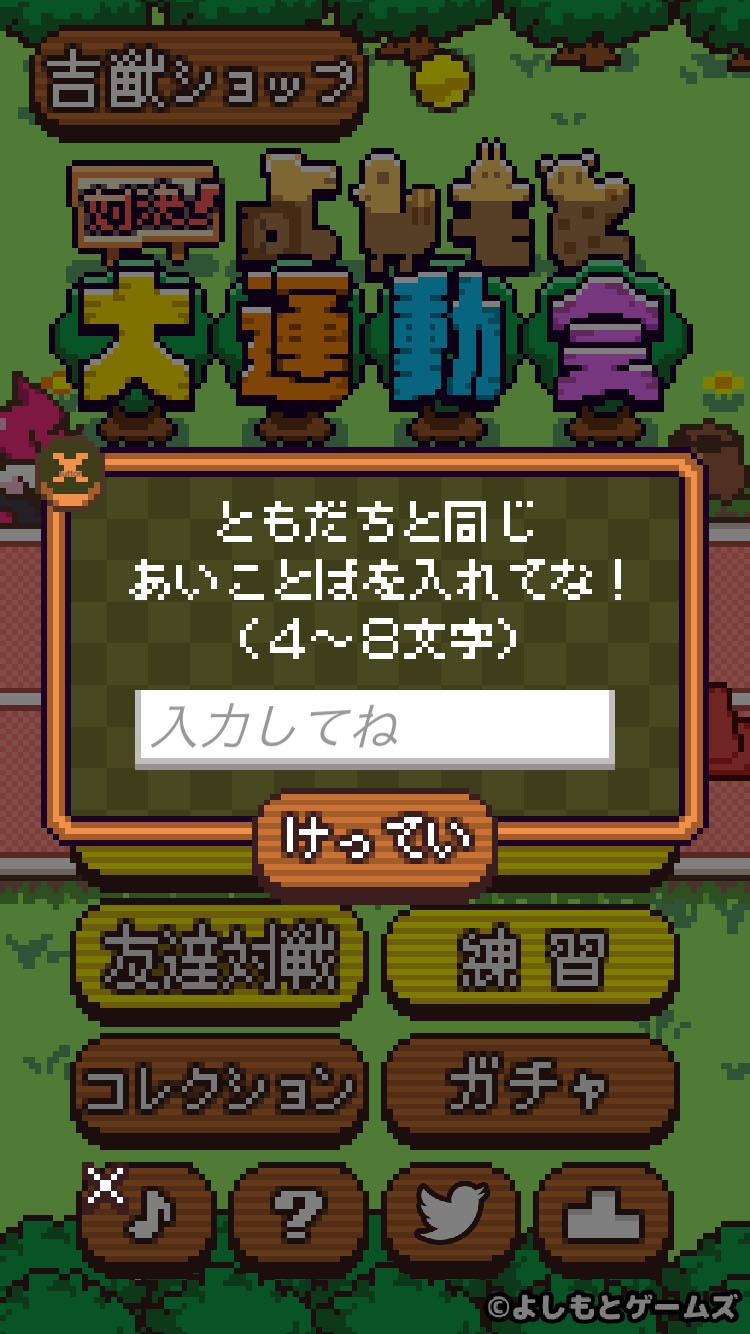This screenshot has height=1334, width=750.
Task: Tap the 入力してね password field
Action: pyautogui.click(x=374, y=728)
